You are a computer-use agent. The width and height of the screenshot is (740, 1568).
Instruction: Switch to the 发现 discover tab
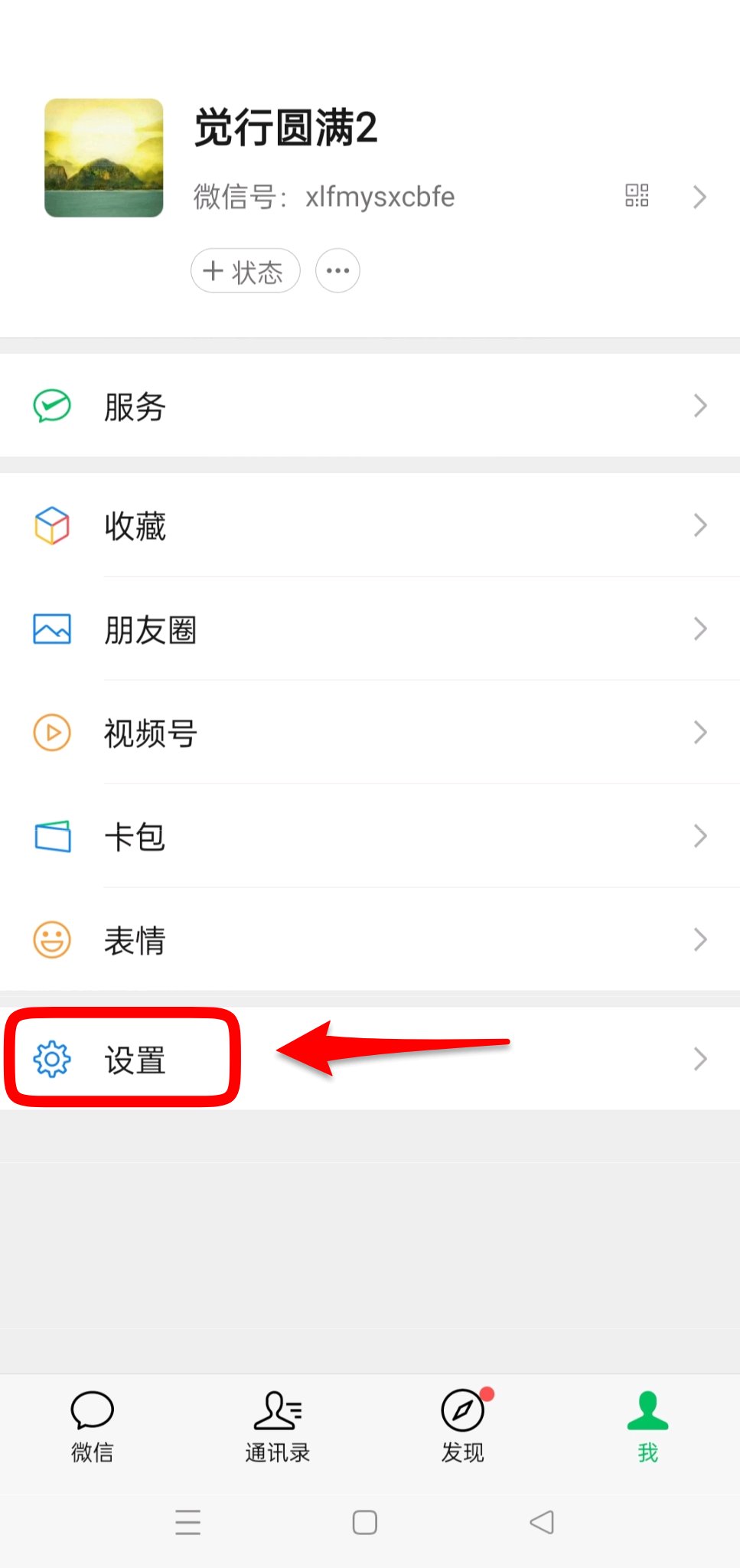tap(463, 1427)
